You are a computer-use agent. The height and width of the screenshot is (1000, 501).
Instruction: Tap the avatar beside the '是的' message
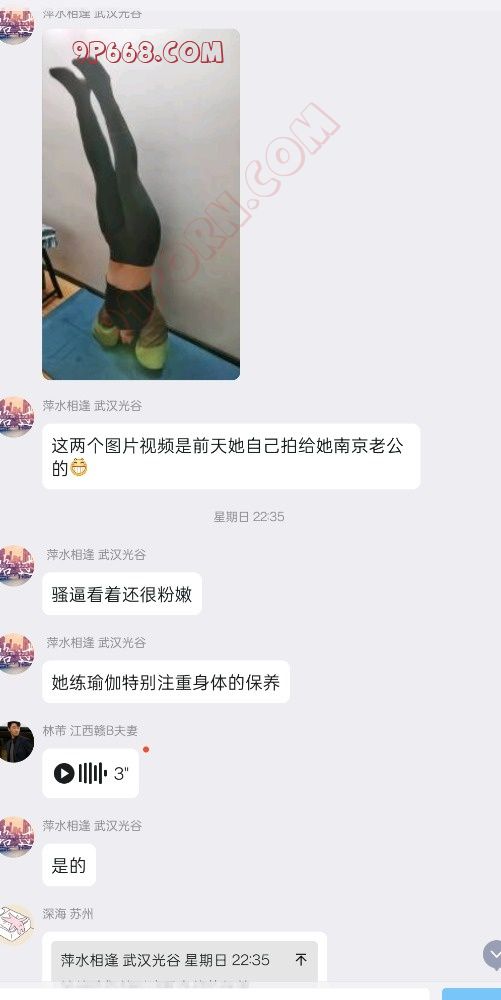pyautogui.click(x=16, y=837)
